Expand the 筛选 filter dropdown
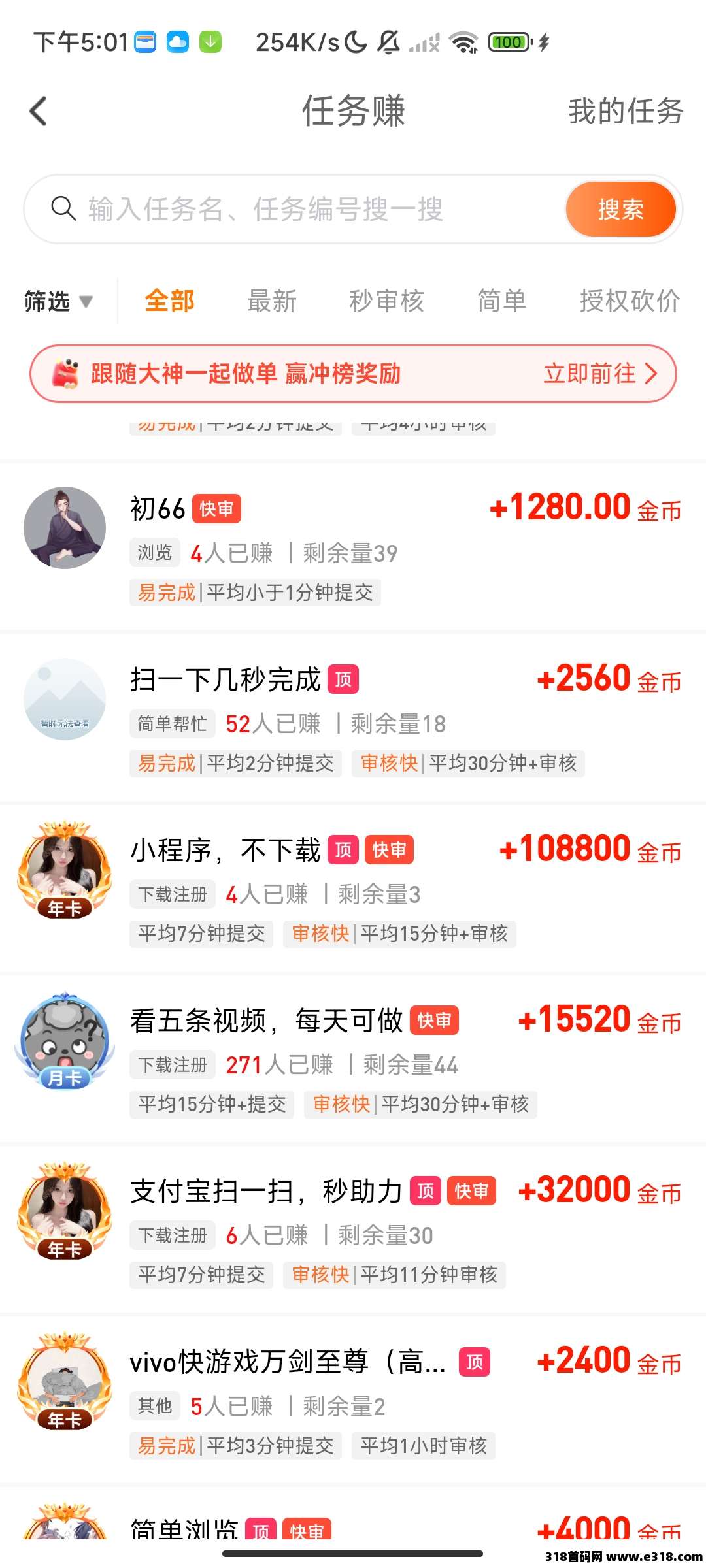Viewport: 706px width, 1568px height. click(x=59, y=302)
